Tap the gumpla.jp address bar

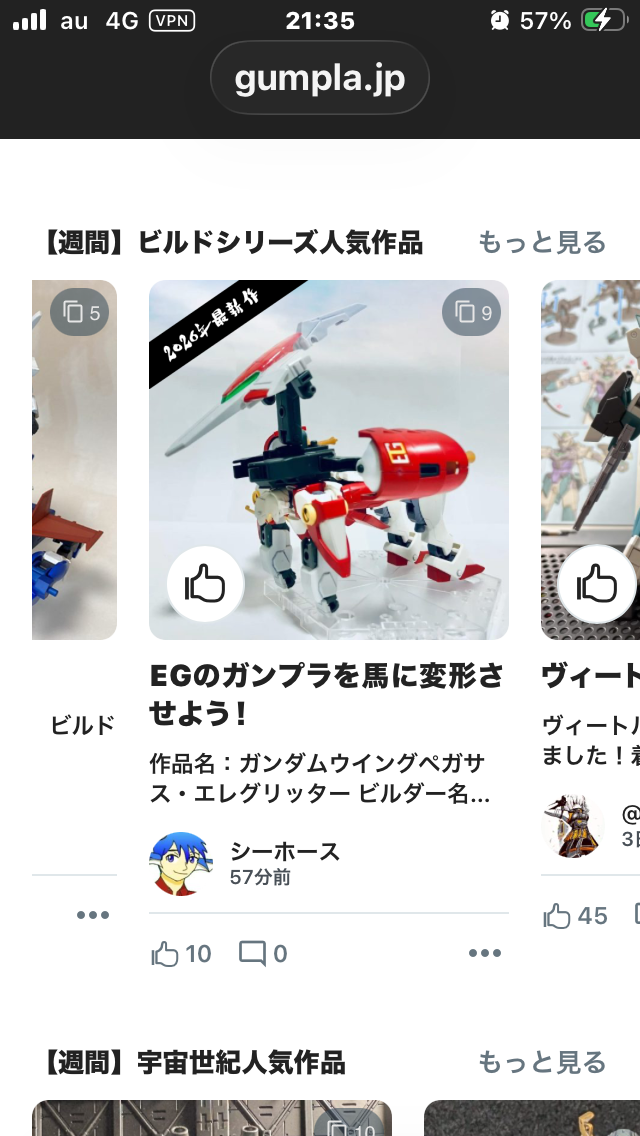(x=320, y=78)
